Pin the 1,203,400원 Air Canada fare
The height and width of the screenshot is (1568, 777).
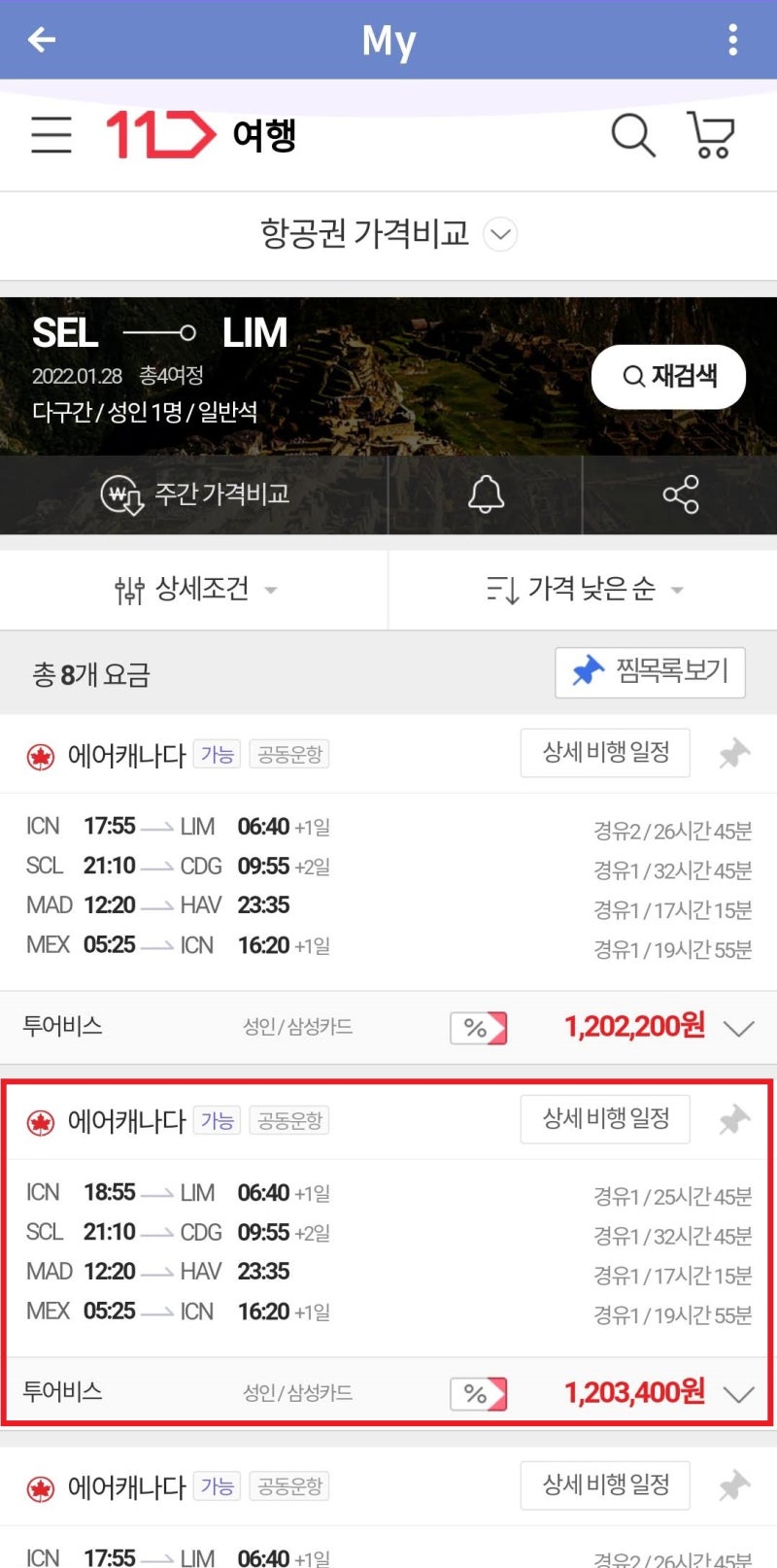pos(734,1120)
